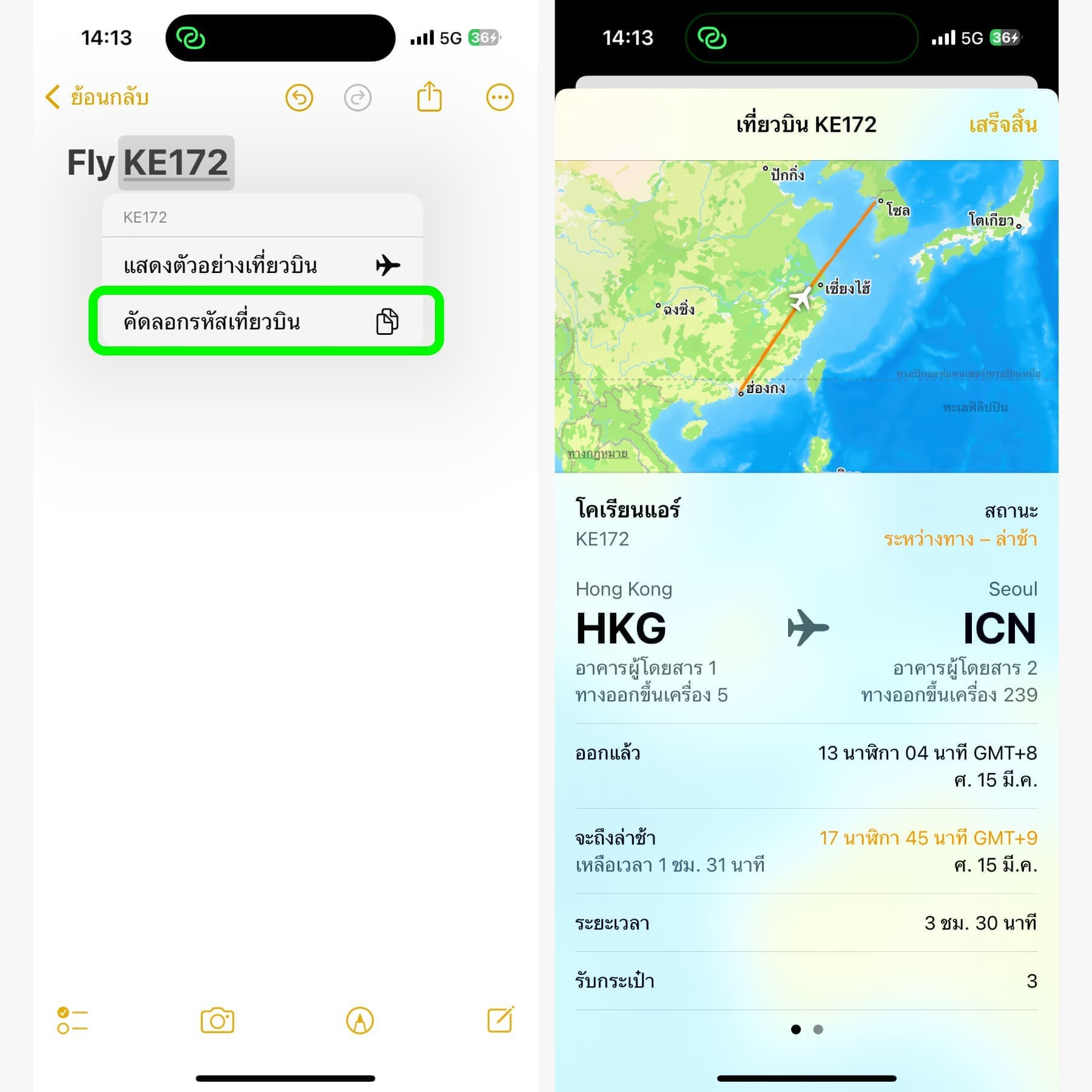
Task: Go to the second page dot indicator
Action: (x=818, y=1030)
